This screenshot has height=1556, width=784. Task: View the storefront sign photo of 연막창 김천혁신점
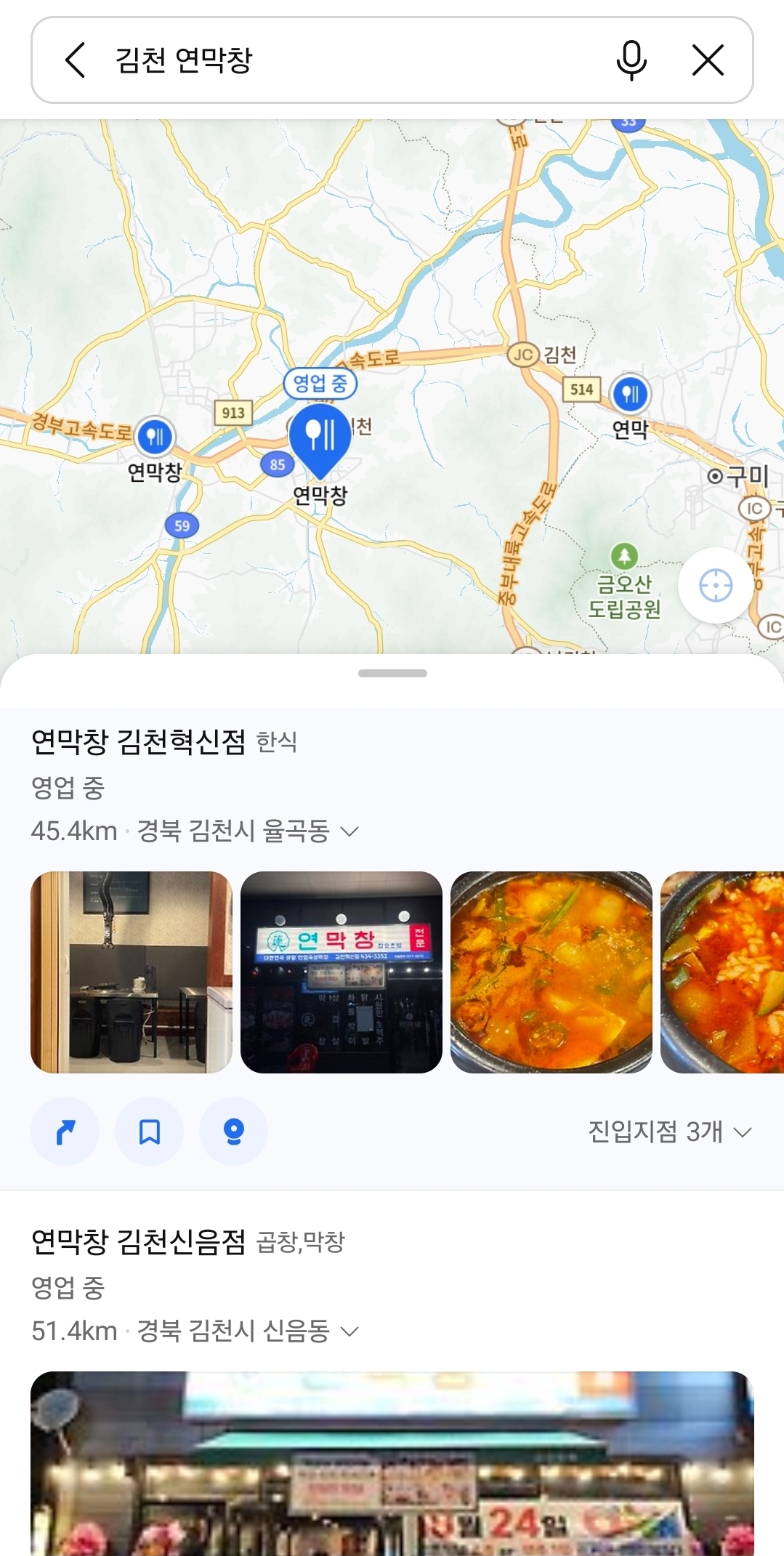(x=341, y=972)
